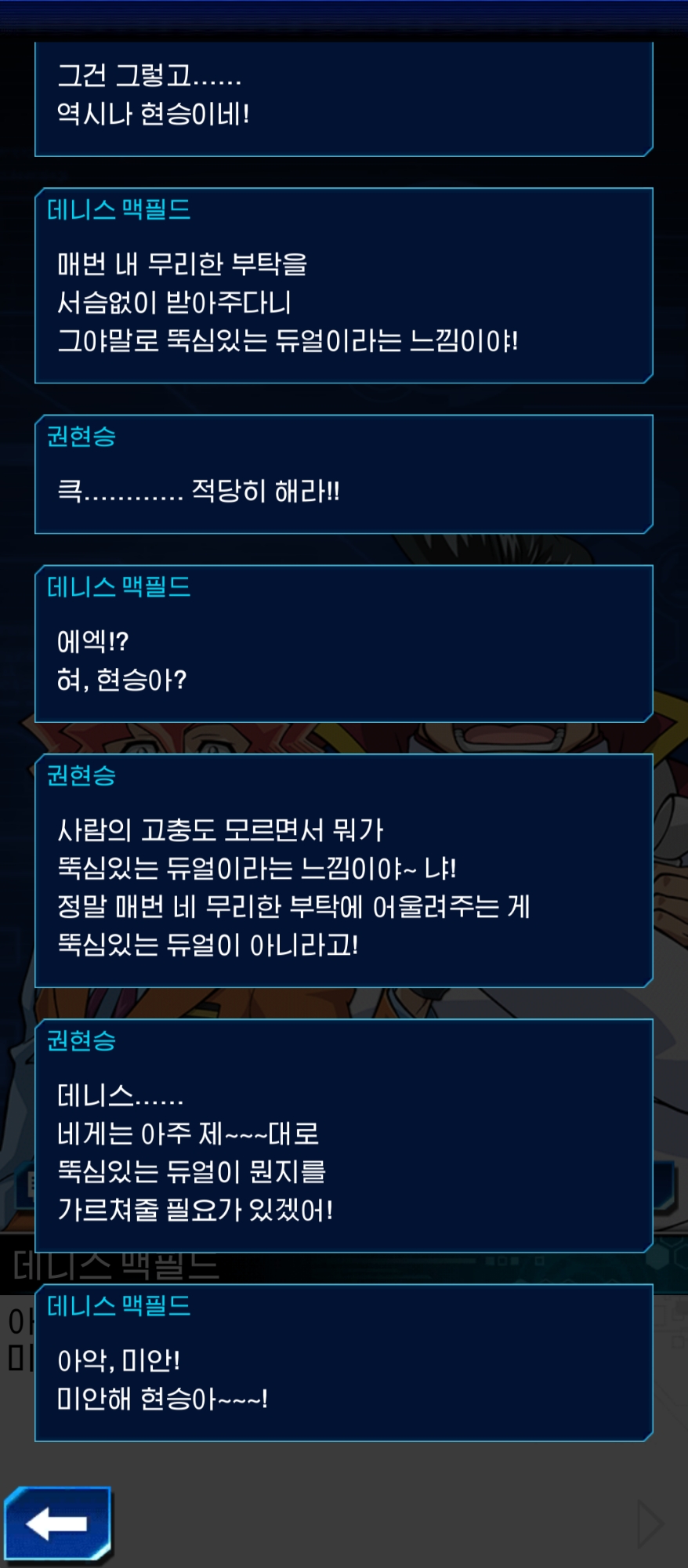Tap the blue back arrow button
The image size is (688, 1568).
pos(57,1523)
